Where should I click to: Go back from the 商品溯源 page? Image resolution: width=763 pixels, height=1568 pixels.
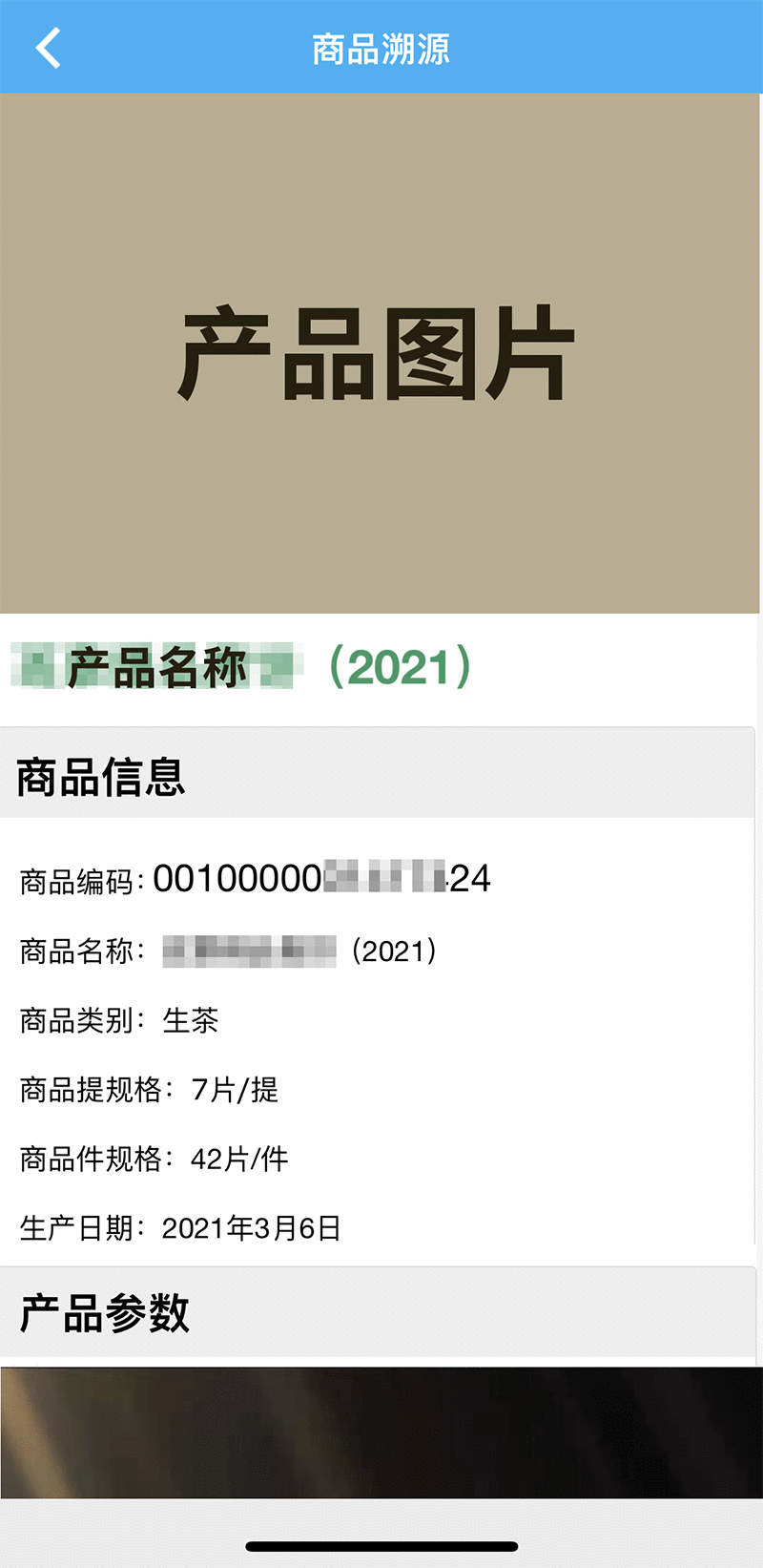[x=48, y=48]
